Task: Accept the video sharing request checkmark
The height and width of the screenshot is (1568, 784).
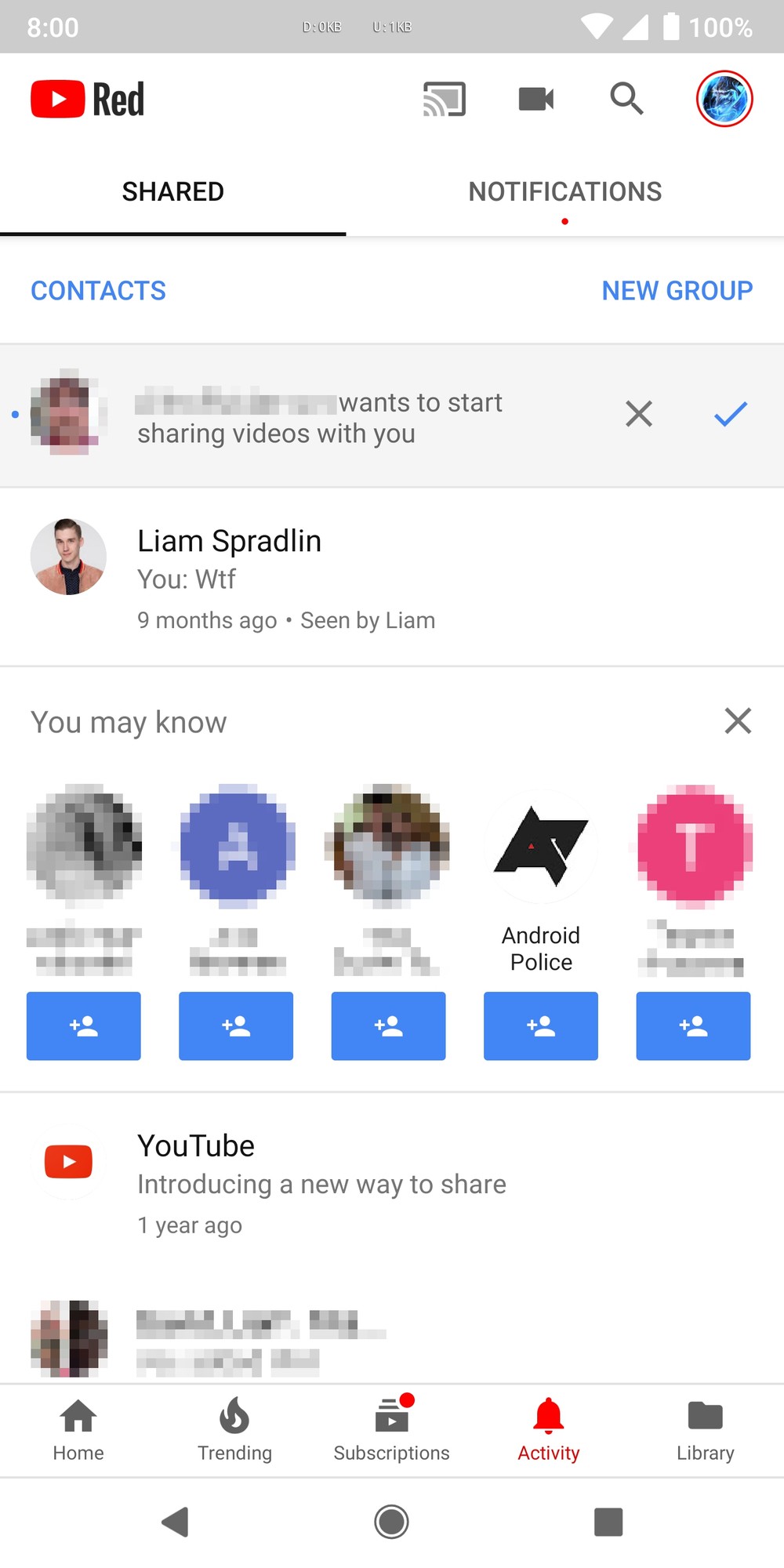Action: pos(731,414)
